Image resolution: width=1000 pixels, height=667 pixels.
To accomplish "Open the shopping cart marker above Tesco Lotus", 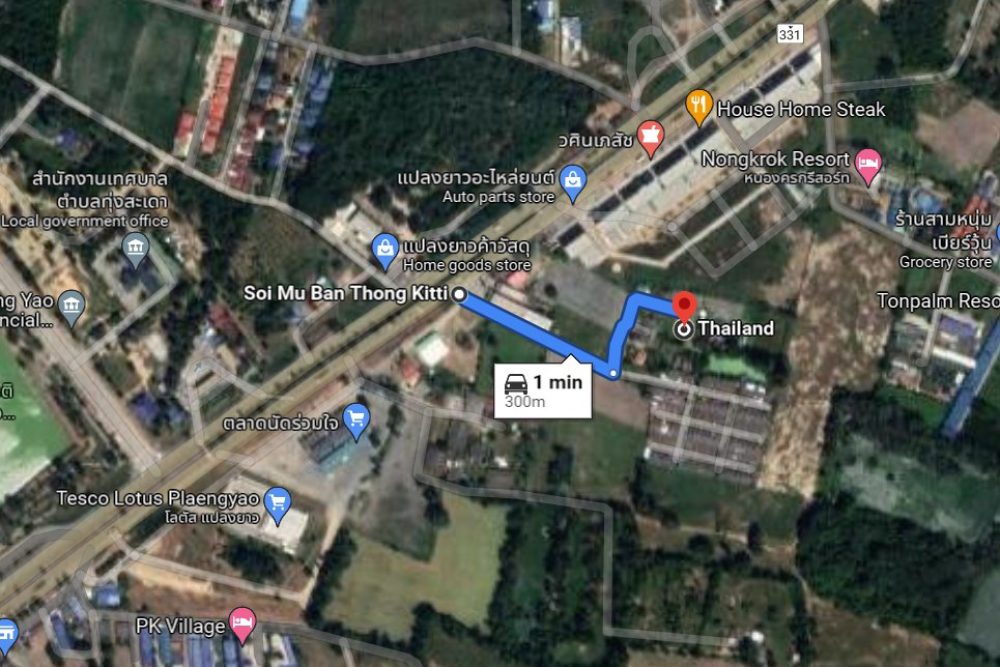I will coord(355,418).
